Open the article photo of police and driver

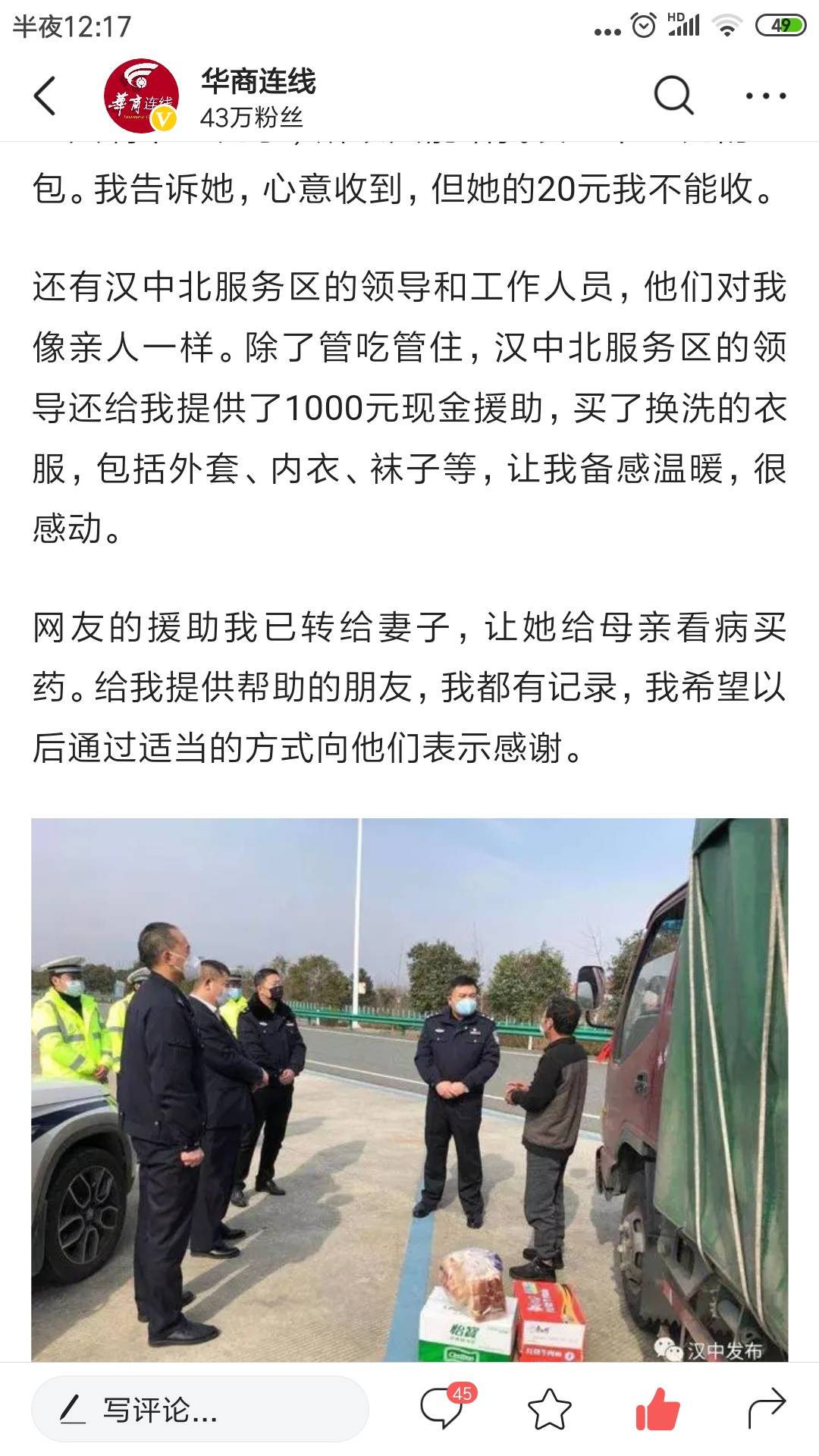click(409, 1088)
